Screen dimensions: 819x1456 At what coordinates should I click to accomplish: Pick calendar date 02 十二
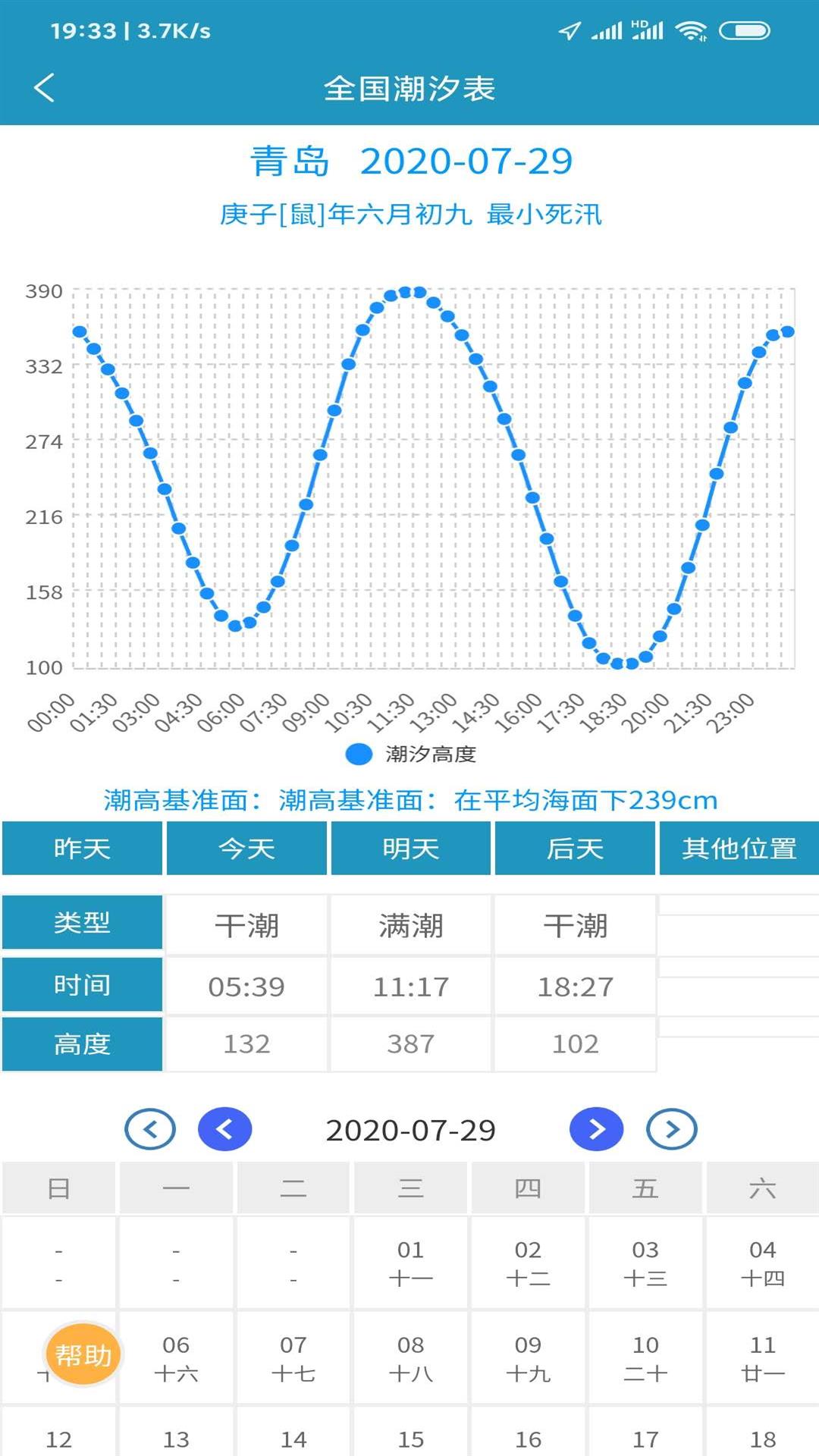coord(528,1263)
